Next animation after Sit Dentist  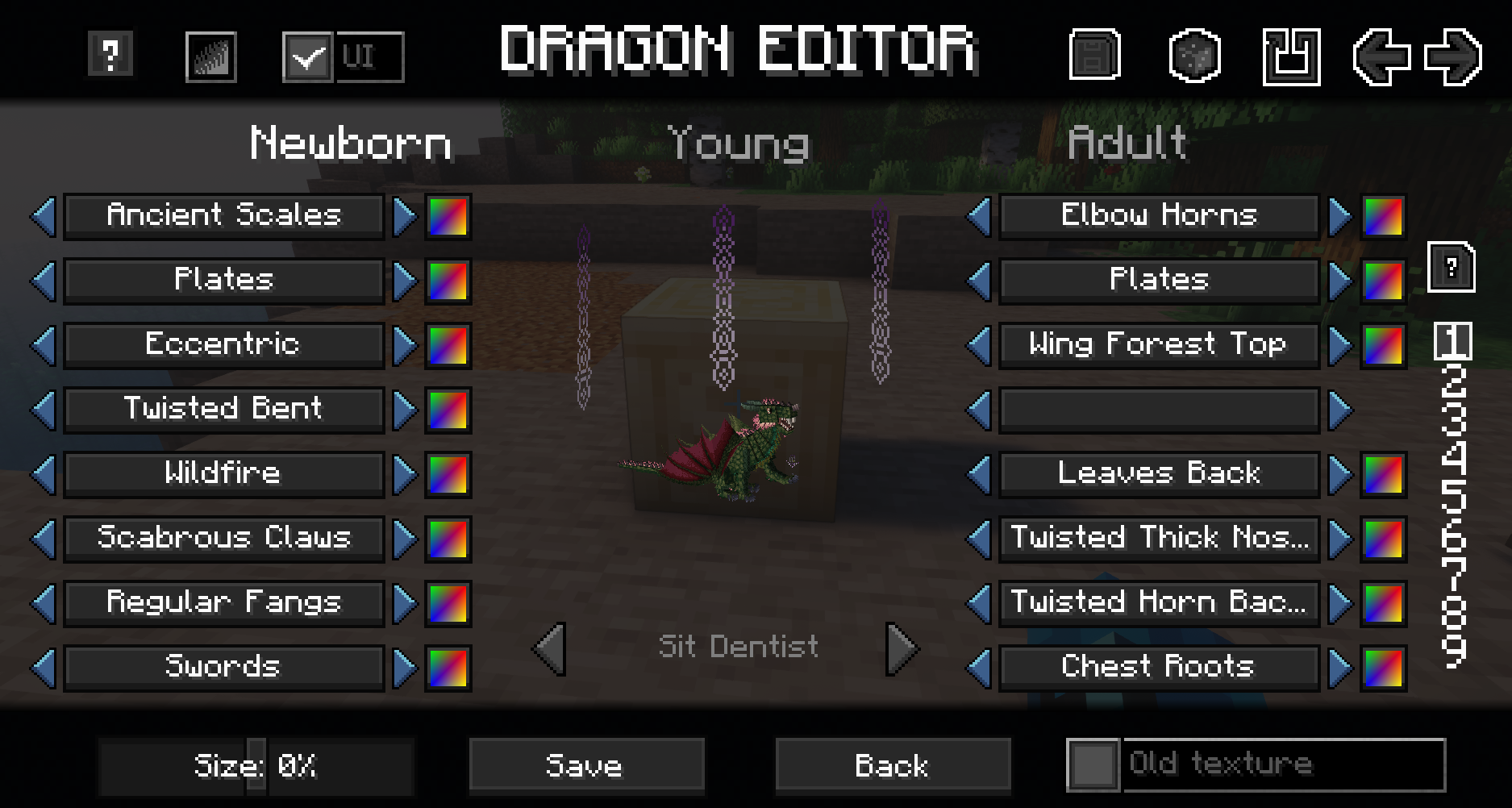click(x=902, y=648)
